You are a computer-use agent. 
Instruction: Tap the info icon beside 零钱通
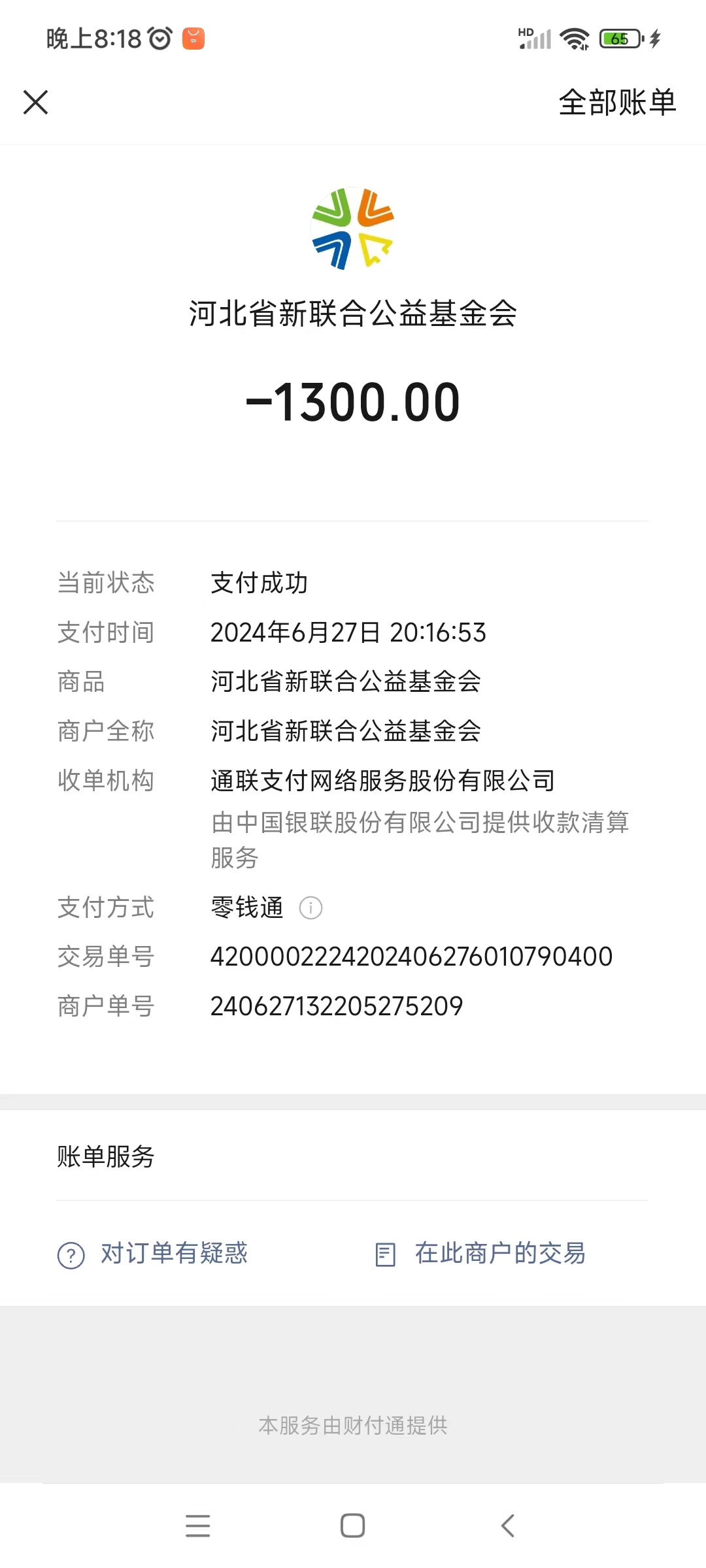click(x=311, y=908)
